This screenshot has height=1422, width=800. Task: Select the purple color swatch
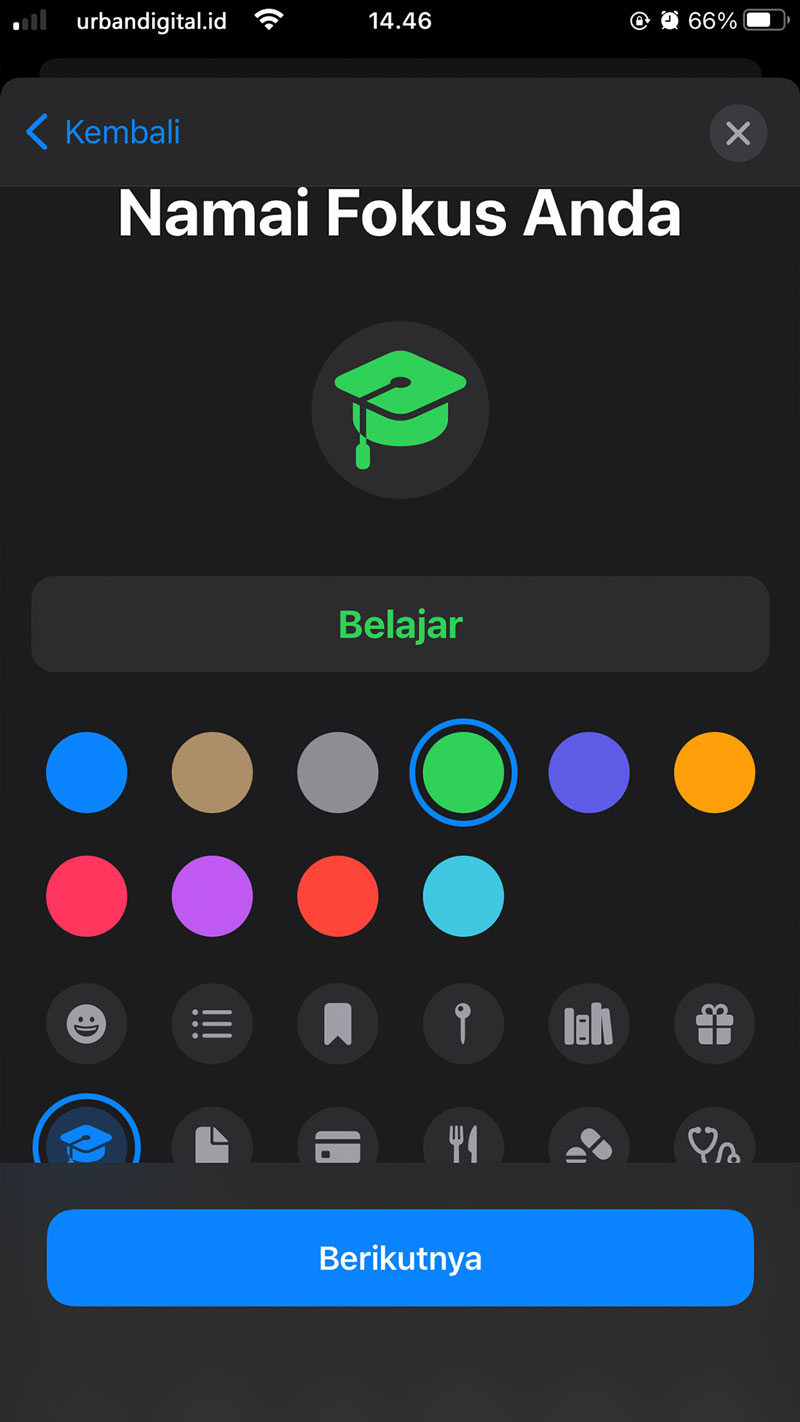tap(212, 896)
